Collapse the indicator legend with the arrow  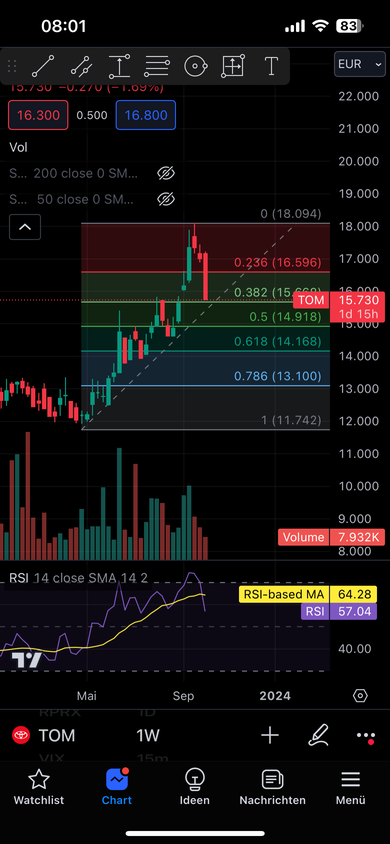point(25,227)
